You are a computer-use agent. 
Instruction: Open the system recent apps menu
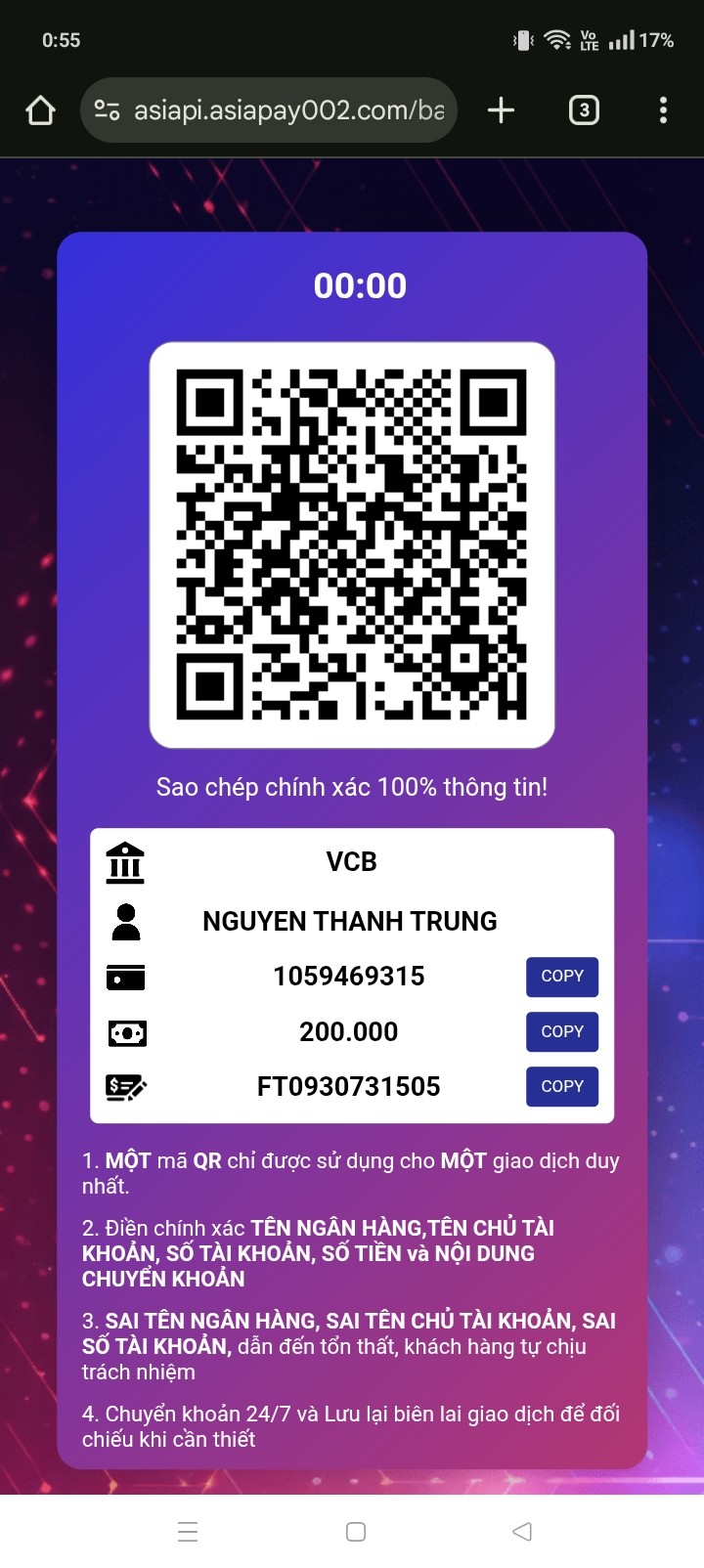[188, 1532]
